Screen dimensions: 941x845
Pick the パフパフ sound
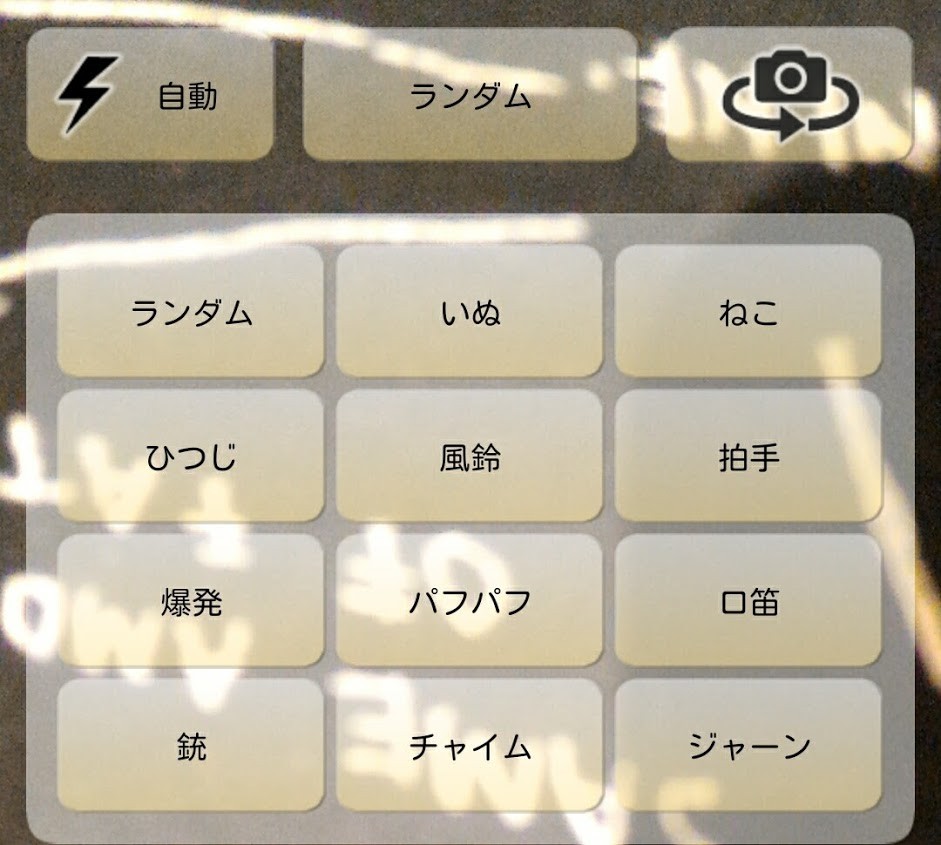pyautogui.click(x=469, y=600)
